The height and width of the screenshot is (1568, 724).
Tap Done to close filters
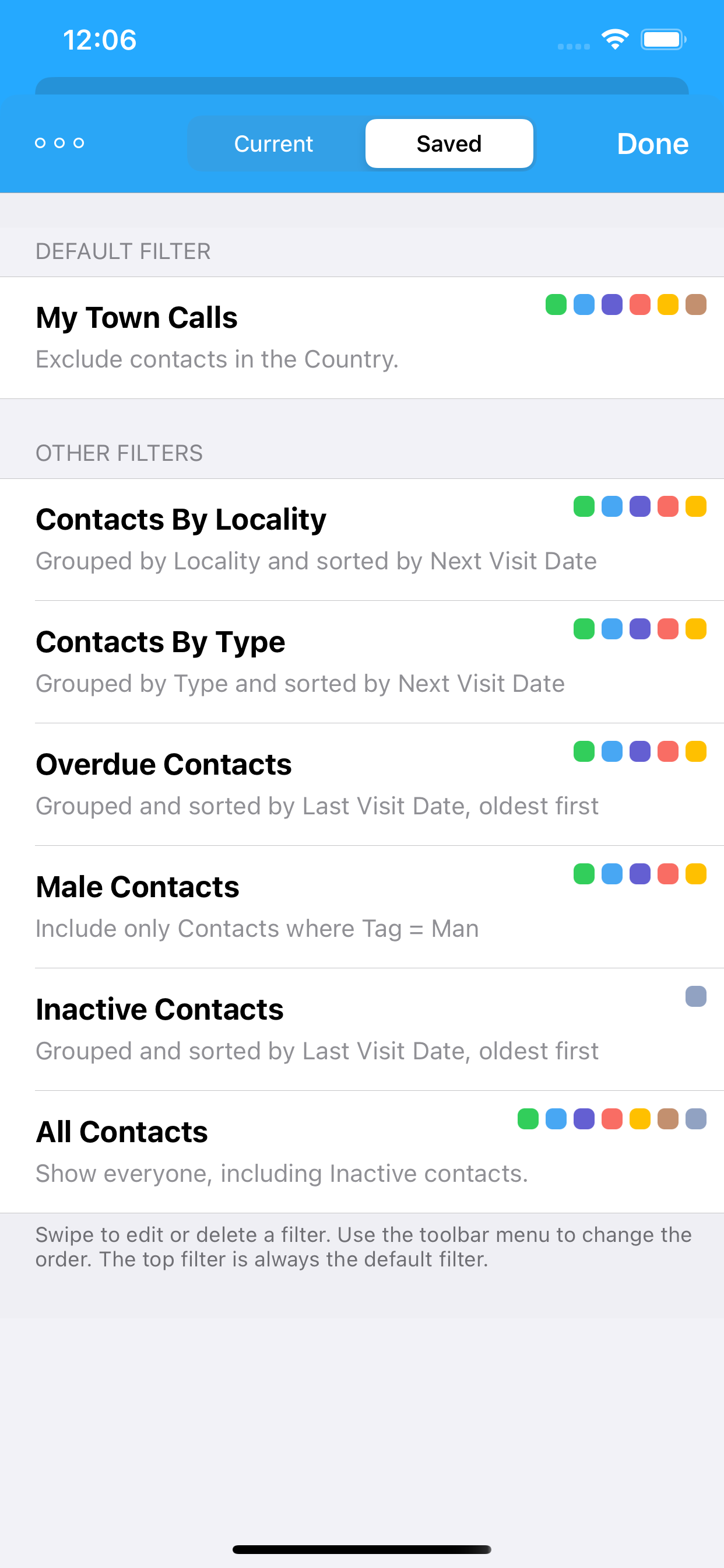click(652, 143)
